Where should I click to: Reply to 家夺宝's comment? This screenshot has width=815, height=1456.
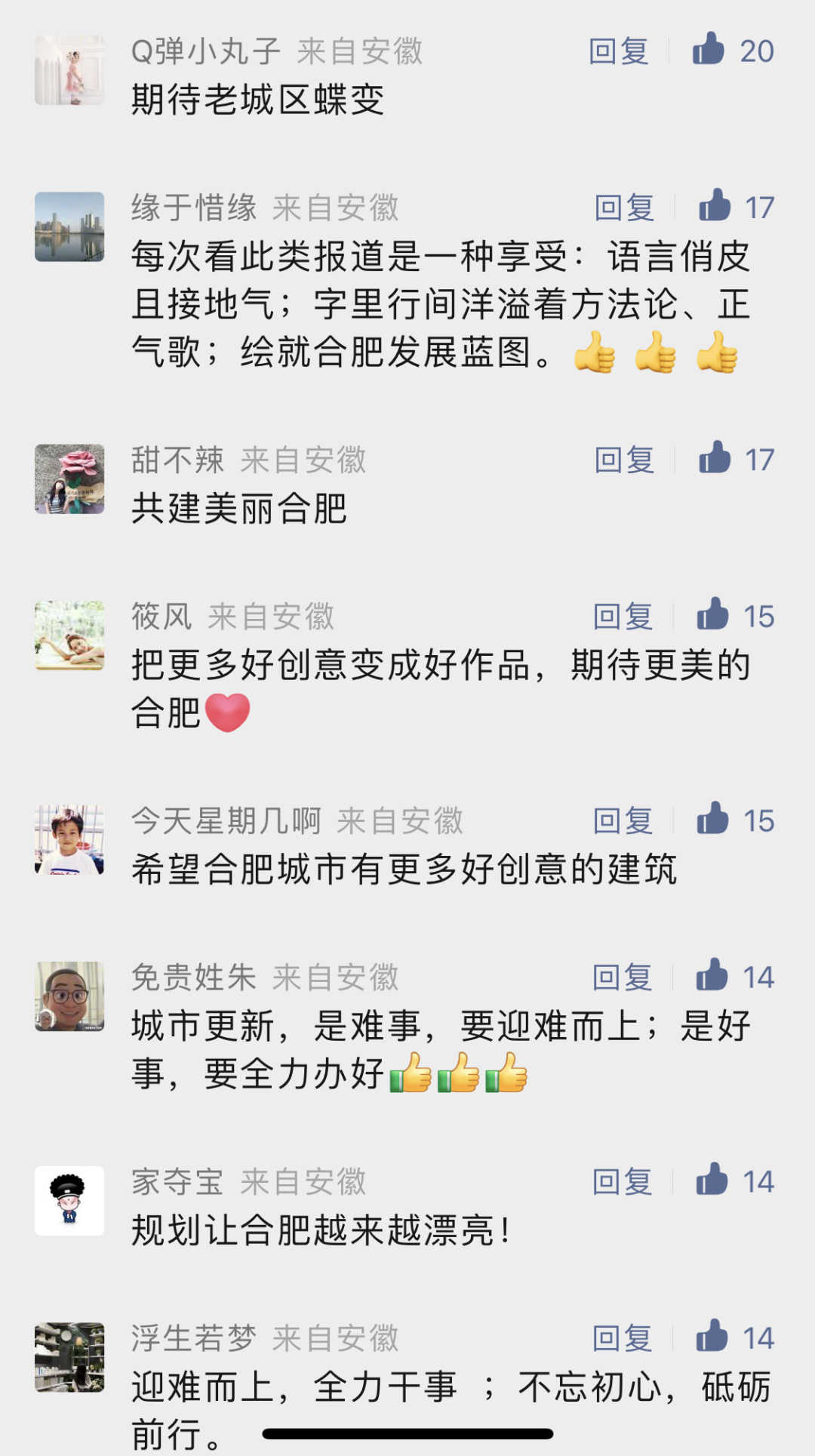[622, 1181]
